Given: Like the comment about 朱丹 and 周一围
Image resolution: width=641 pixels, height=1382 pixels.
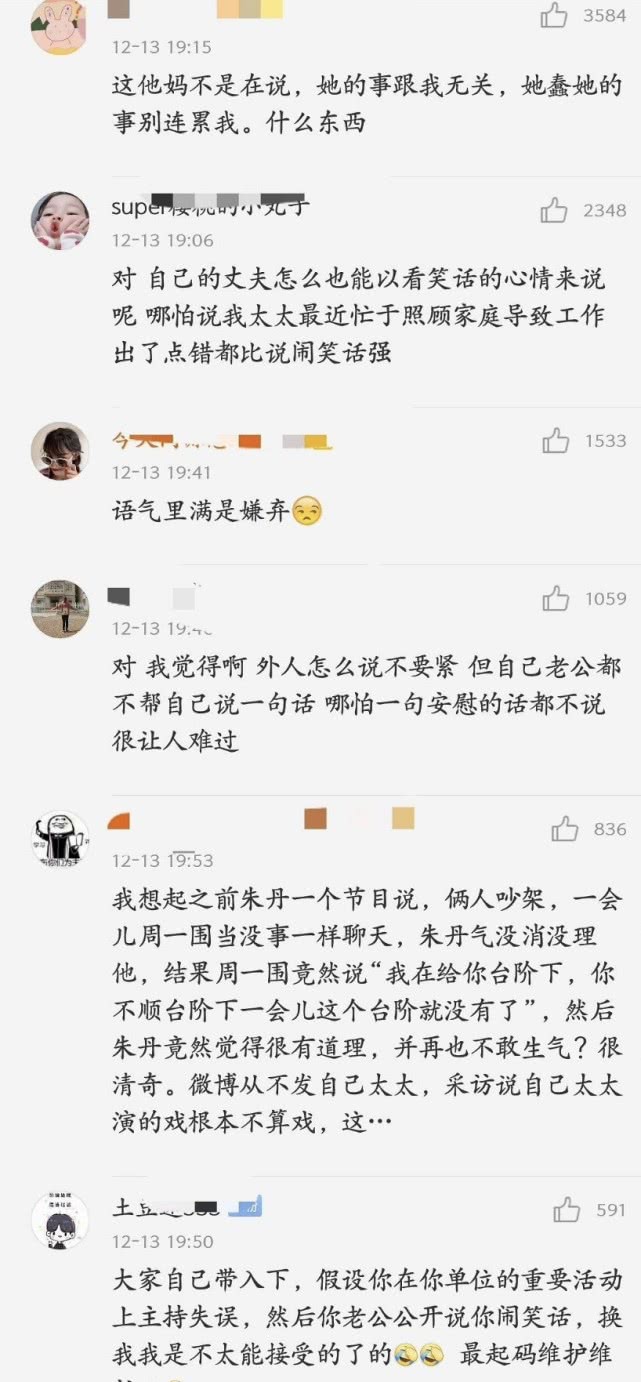Looking at the screenshot, I should click(x=565, y=829).
